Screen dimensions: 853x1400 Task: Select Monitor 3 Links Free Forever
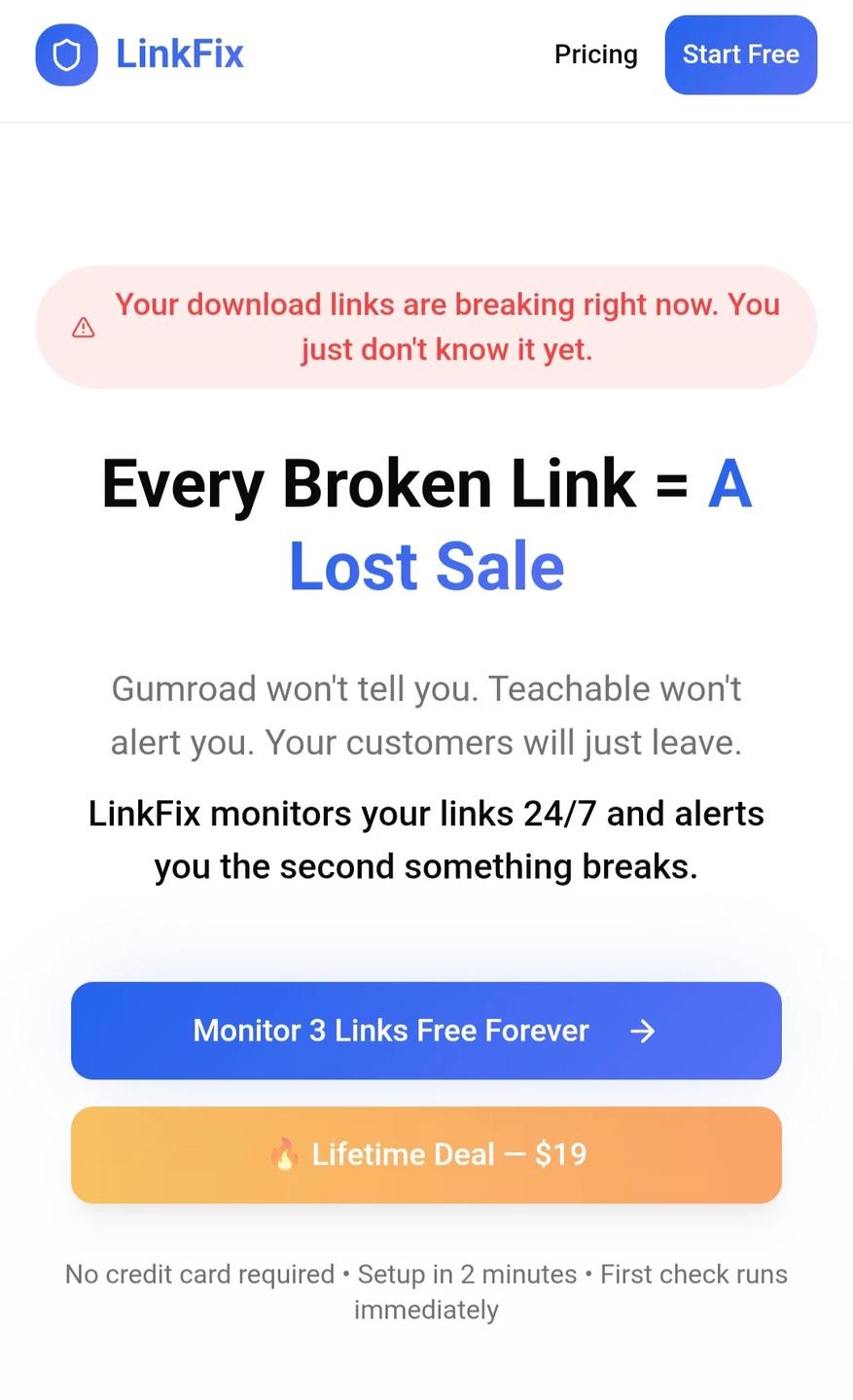tap(426, 1031)
